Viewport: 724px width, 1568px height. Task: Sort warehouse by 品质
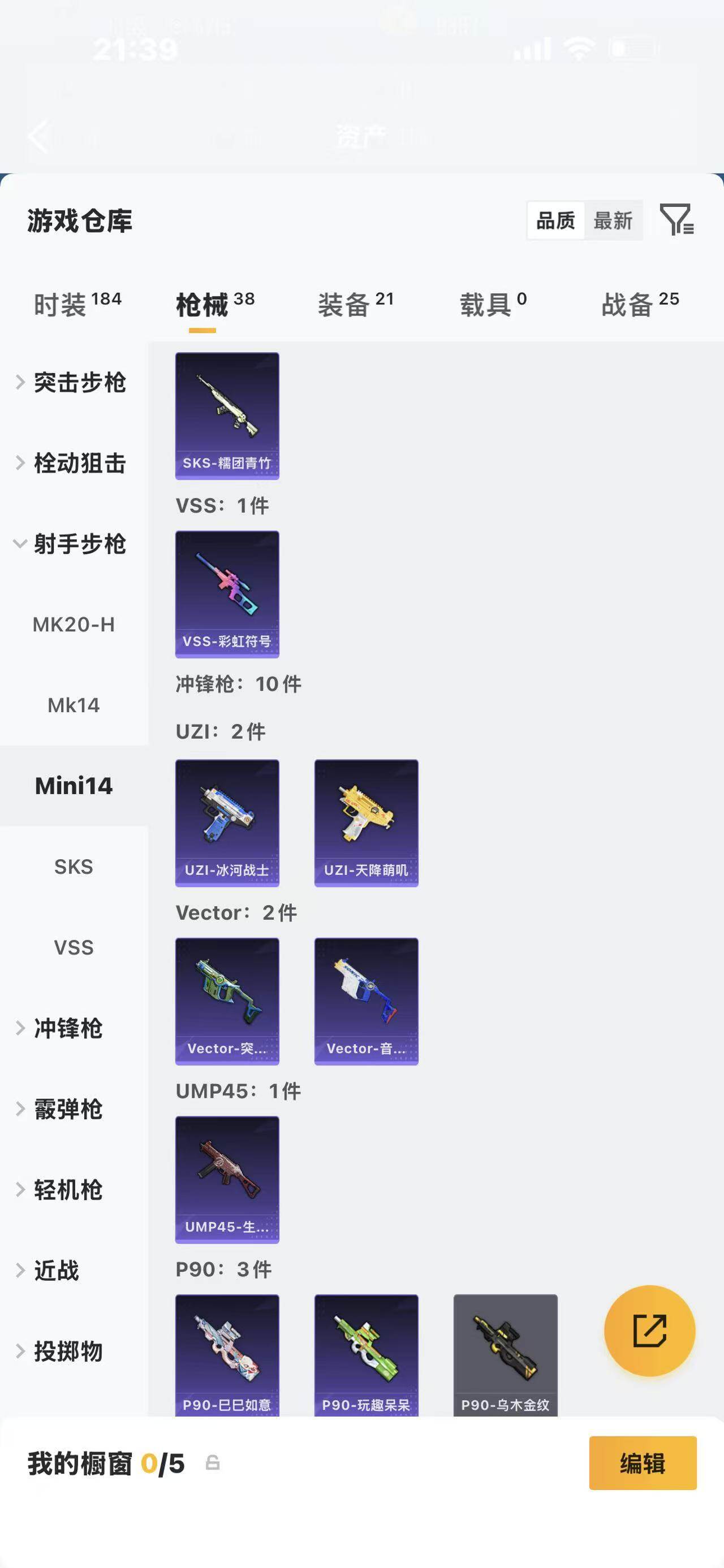tap(555, 220)
